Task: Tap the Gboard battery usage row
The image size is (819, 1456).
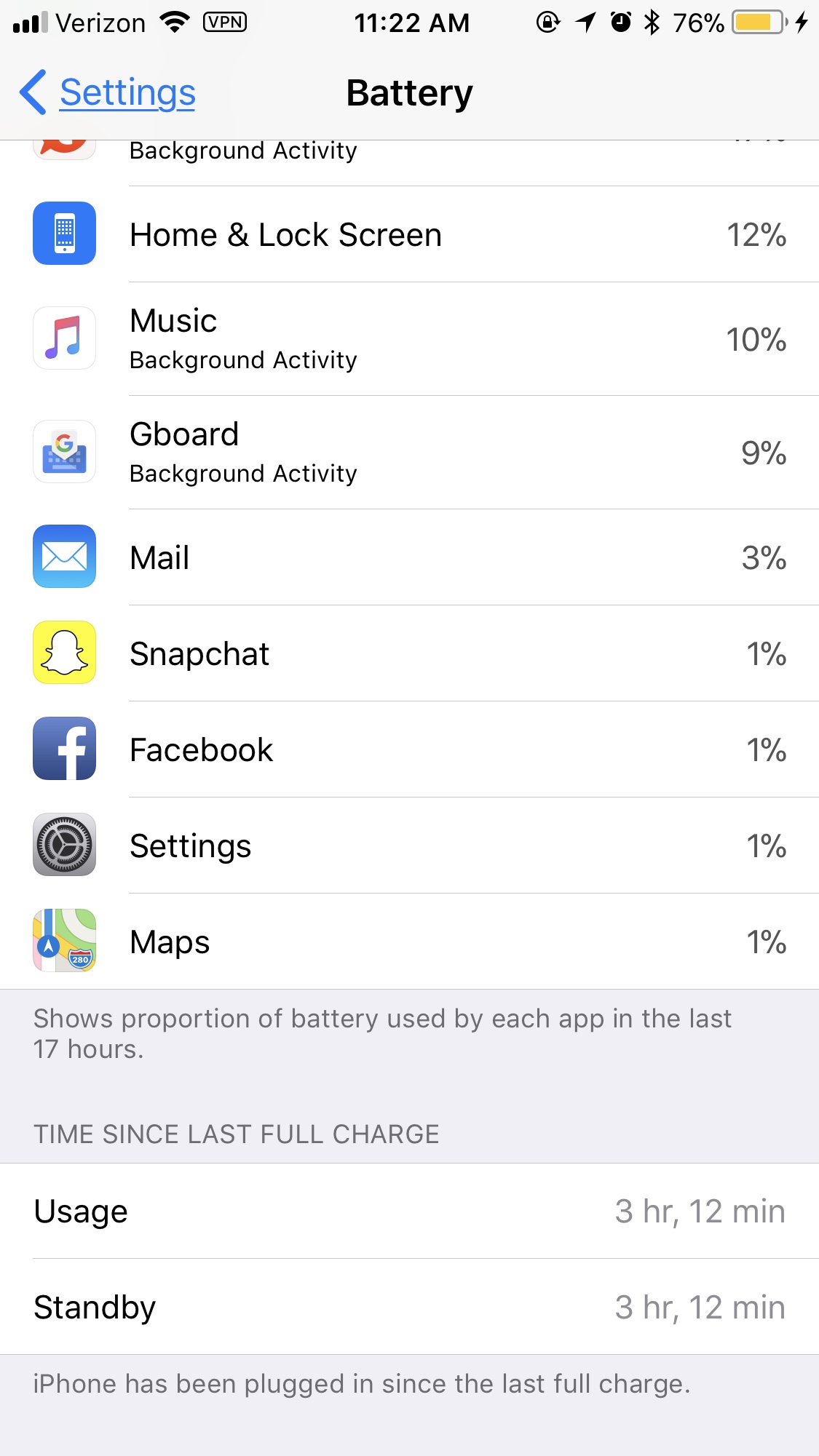Action: [x=409, y=453]
